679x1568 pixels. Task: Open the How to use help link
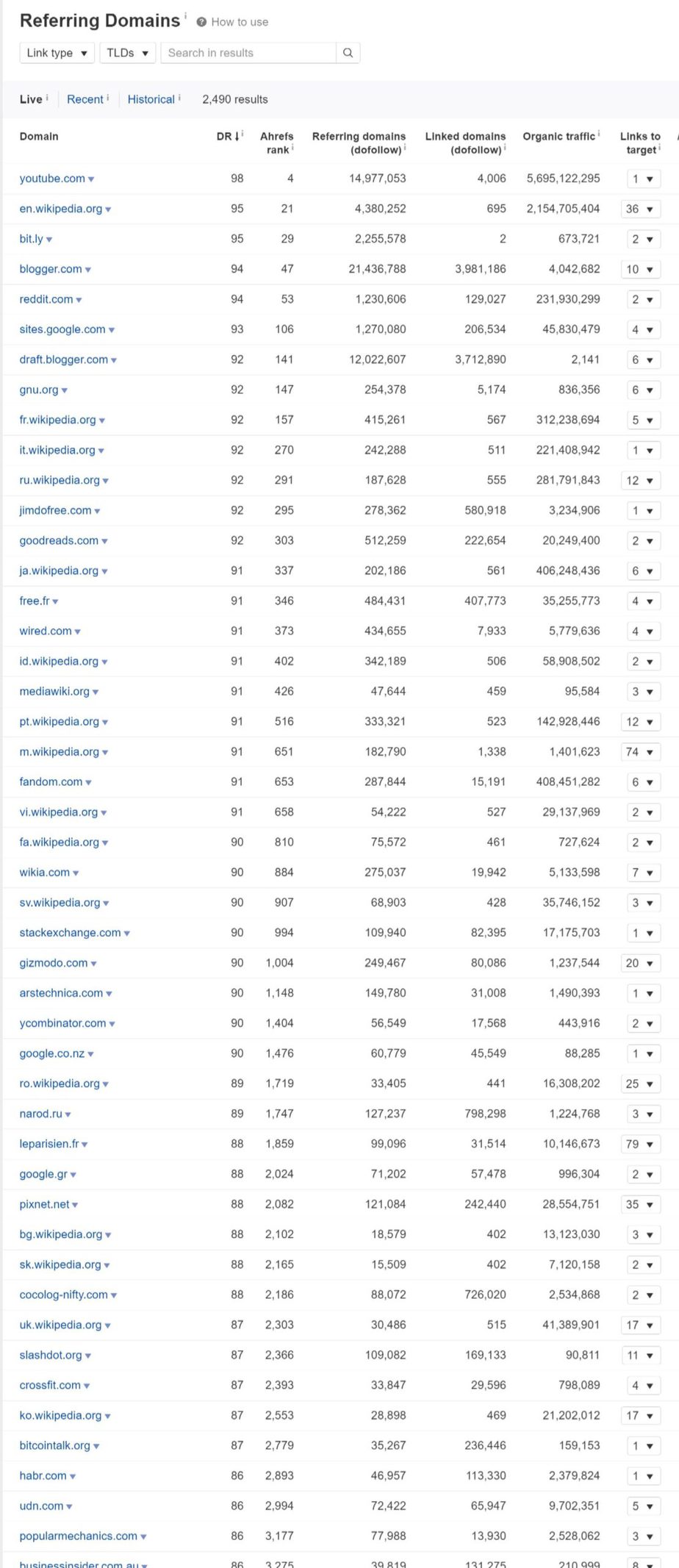(x=239, y=22)
